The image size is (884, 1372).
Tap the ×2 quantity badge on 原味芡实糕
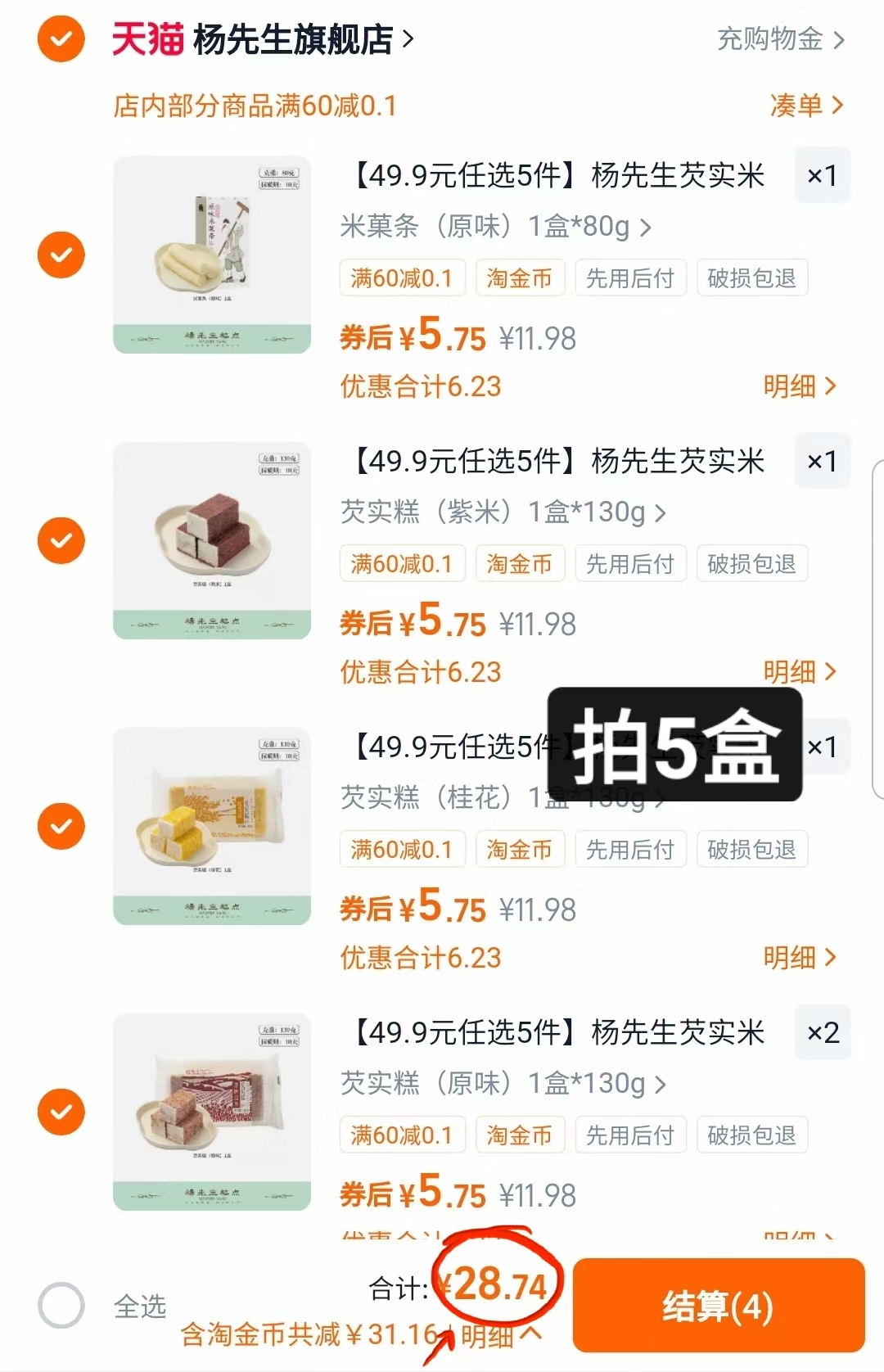click(x=823, y=1032)
